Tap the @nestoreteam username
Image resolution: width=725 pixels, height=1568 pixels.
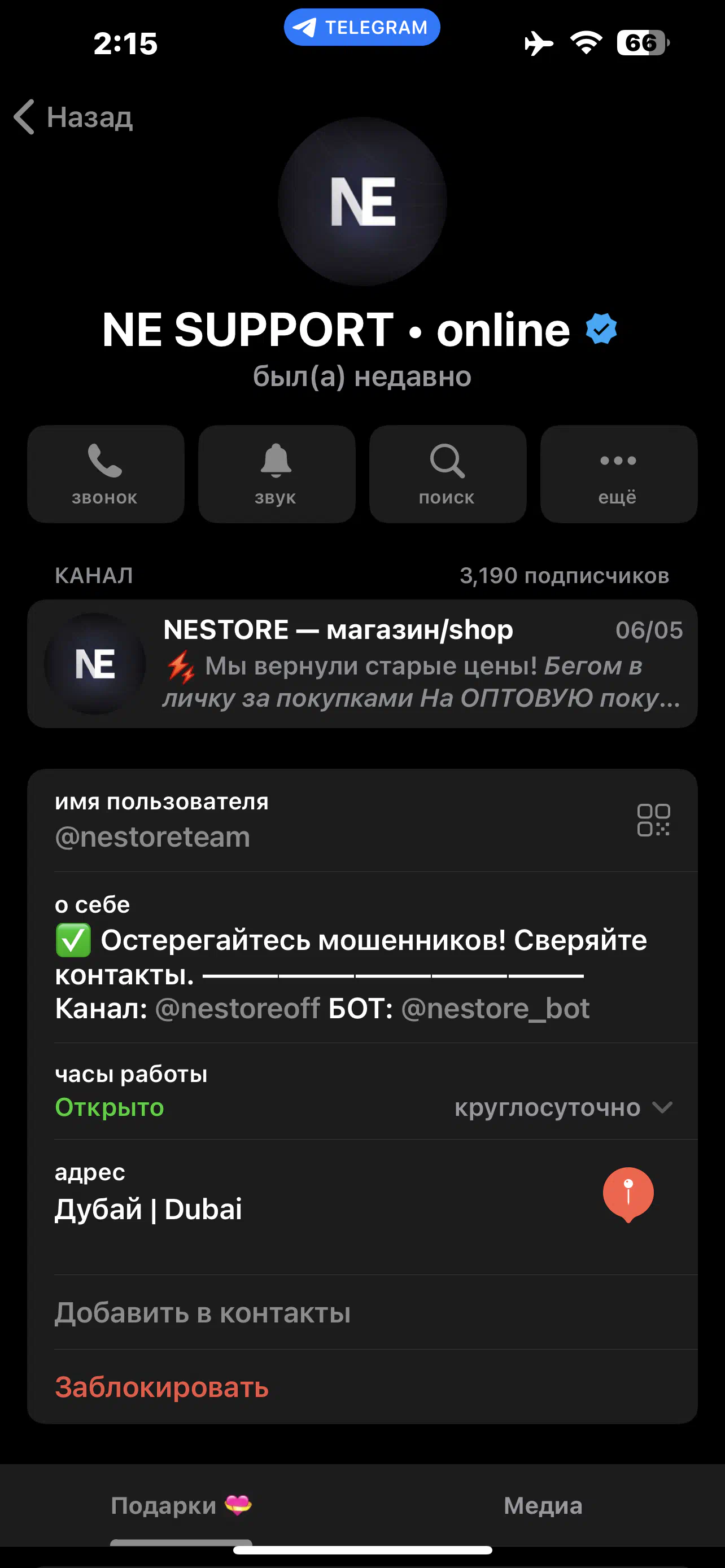pos(152,838)
